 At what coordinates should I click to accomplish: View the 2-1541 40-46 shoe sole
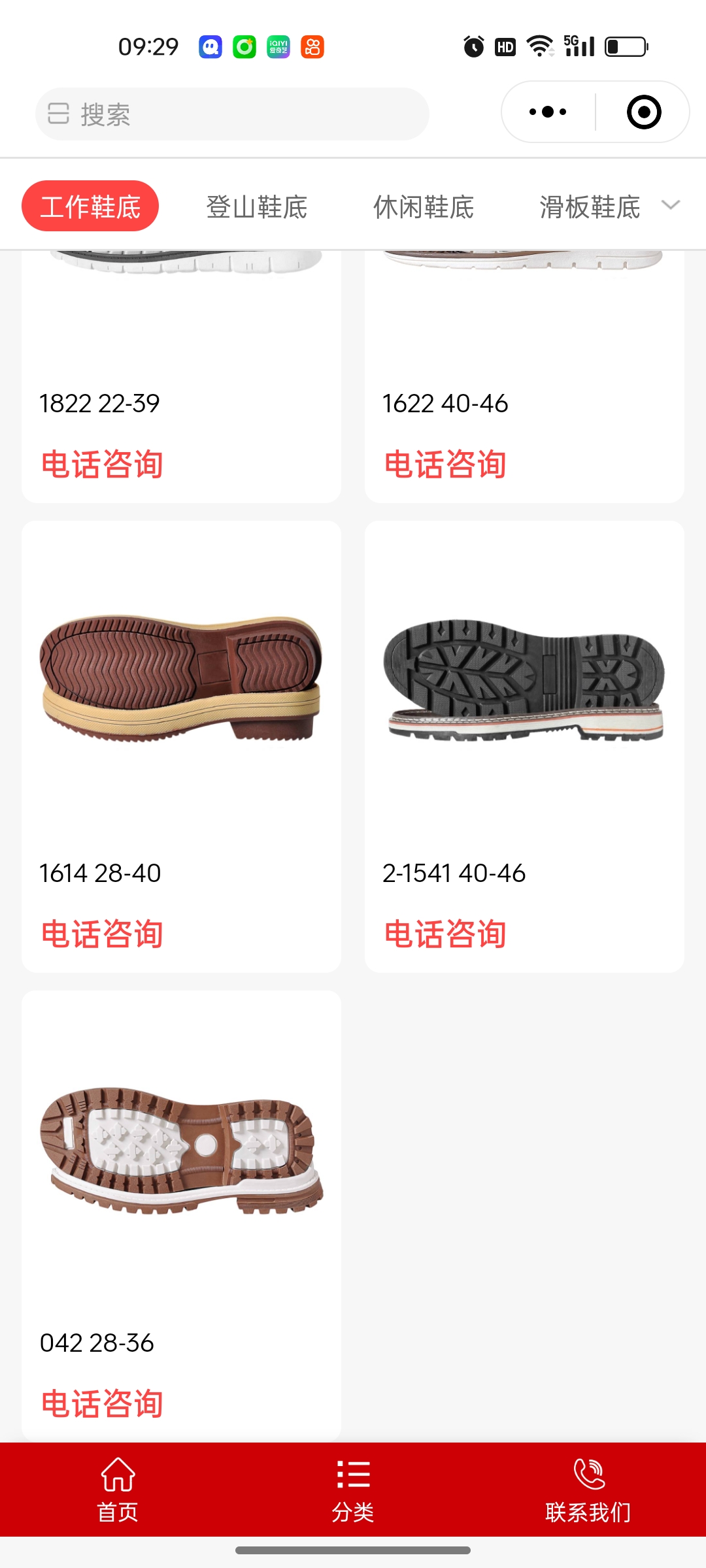524,679
